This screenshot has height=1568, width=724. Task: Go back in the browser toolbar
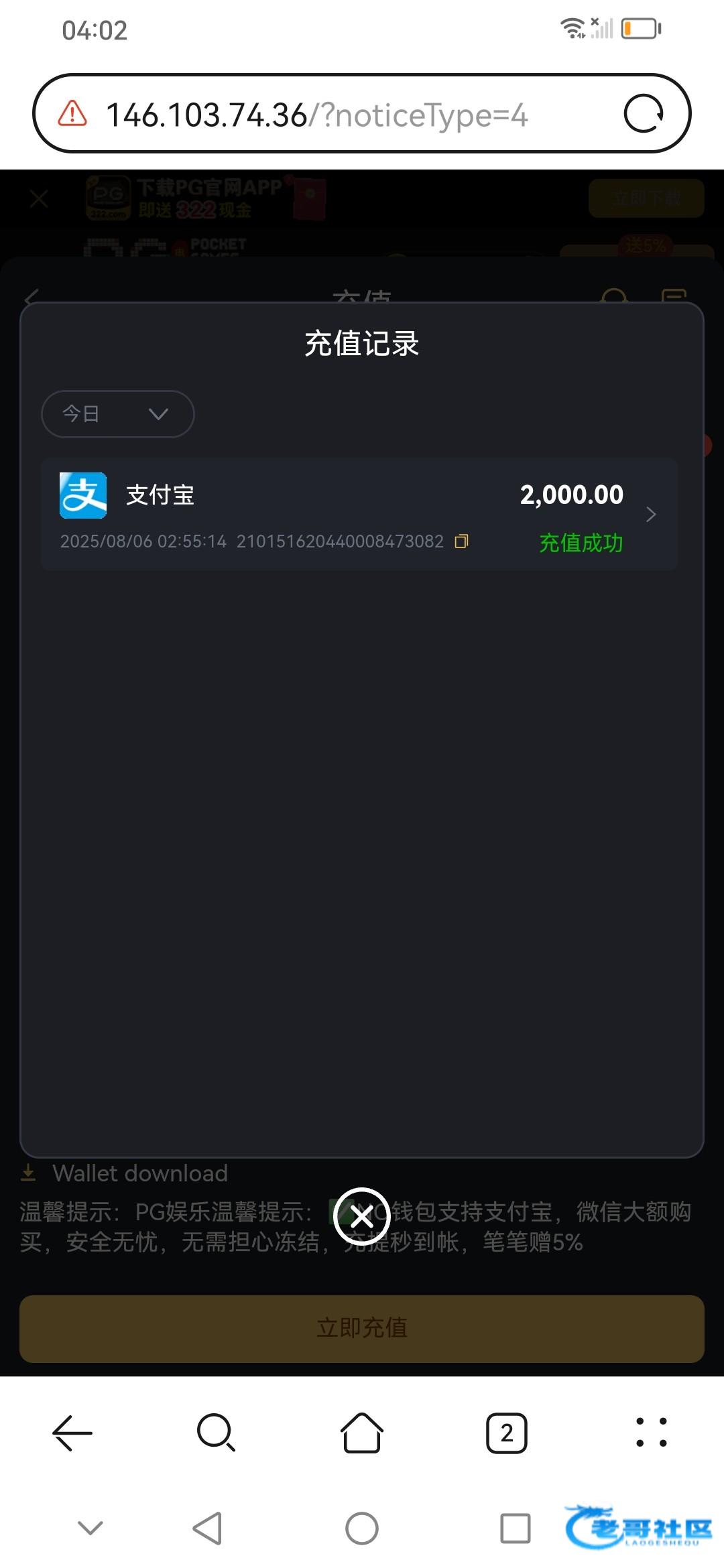[72, 1433]
